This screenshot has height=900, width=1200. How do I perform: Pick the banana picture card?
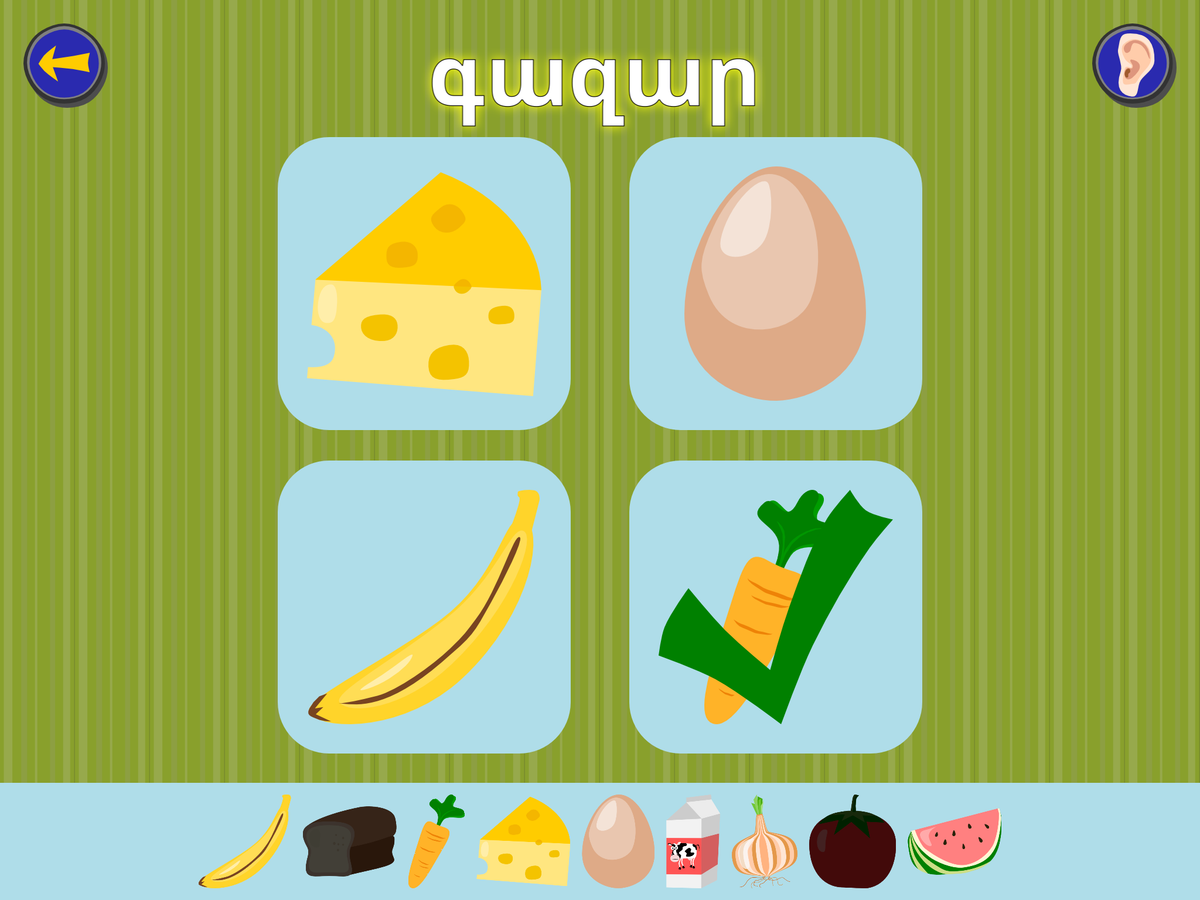pyautogui.click(x=424, y=607)
